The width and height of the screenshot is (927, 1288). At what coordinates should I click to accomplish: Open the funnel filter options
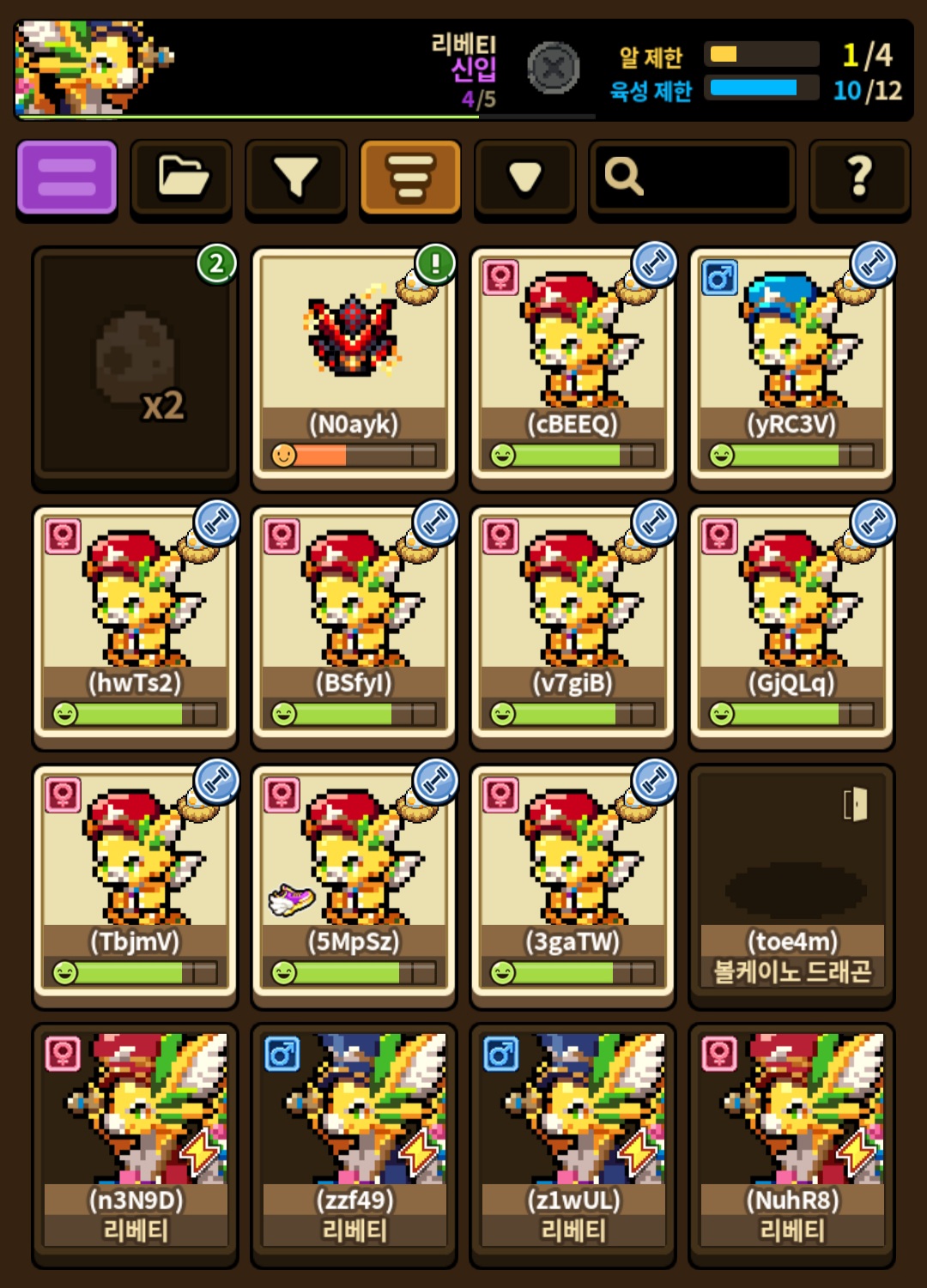tap(296, 178)
